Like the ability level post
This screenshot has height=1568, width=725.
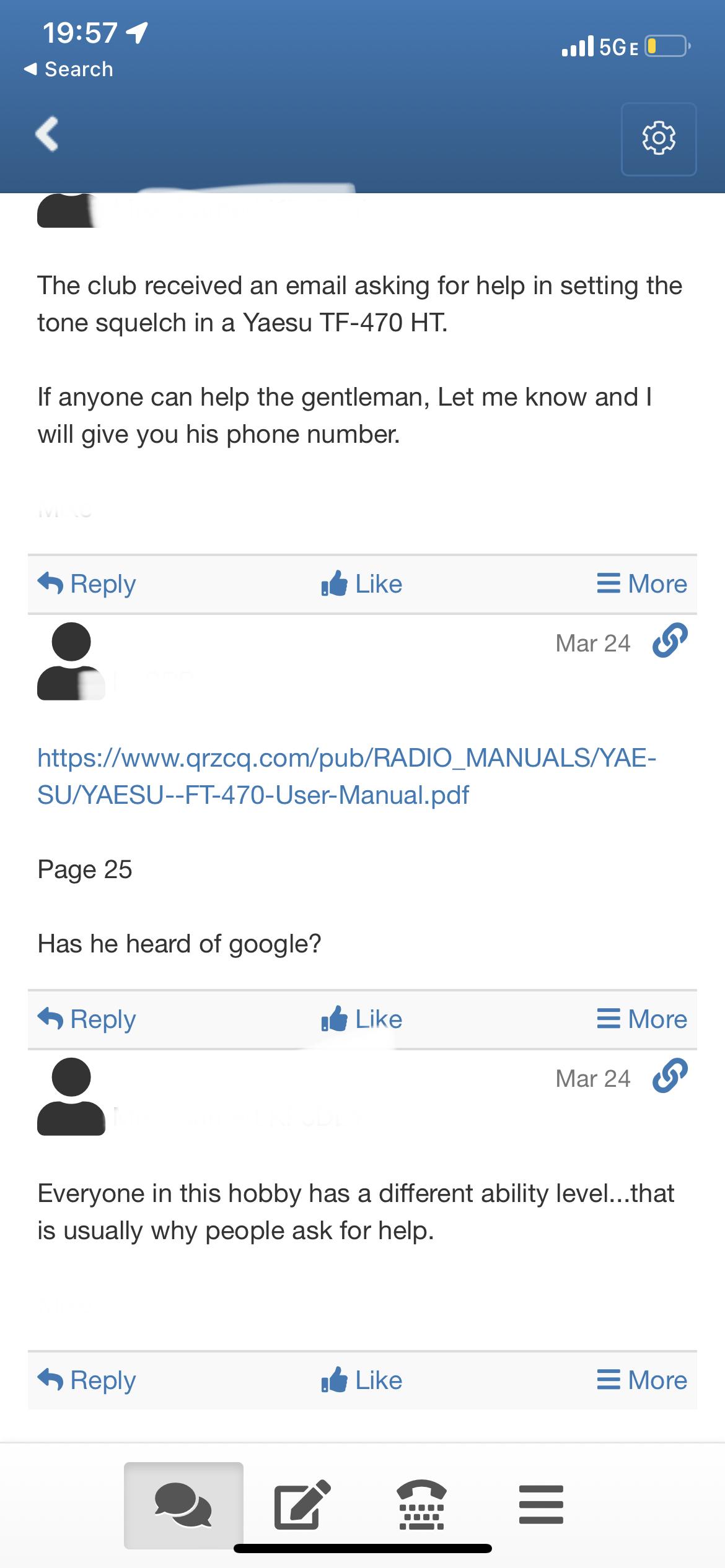tap(362, 1380)
